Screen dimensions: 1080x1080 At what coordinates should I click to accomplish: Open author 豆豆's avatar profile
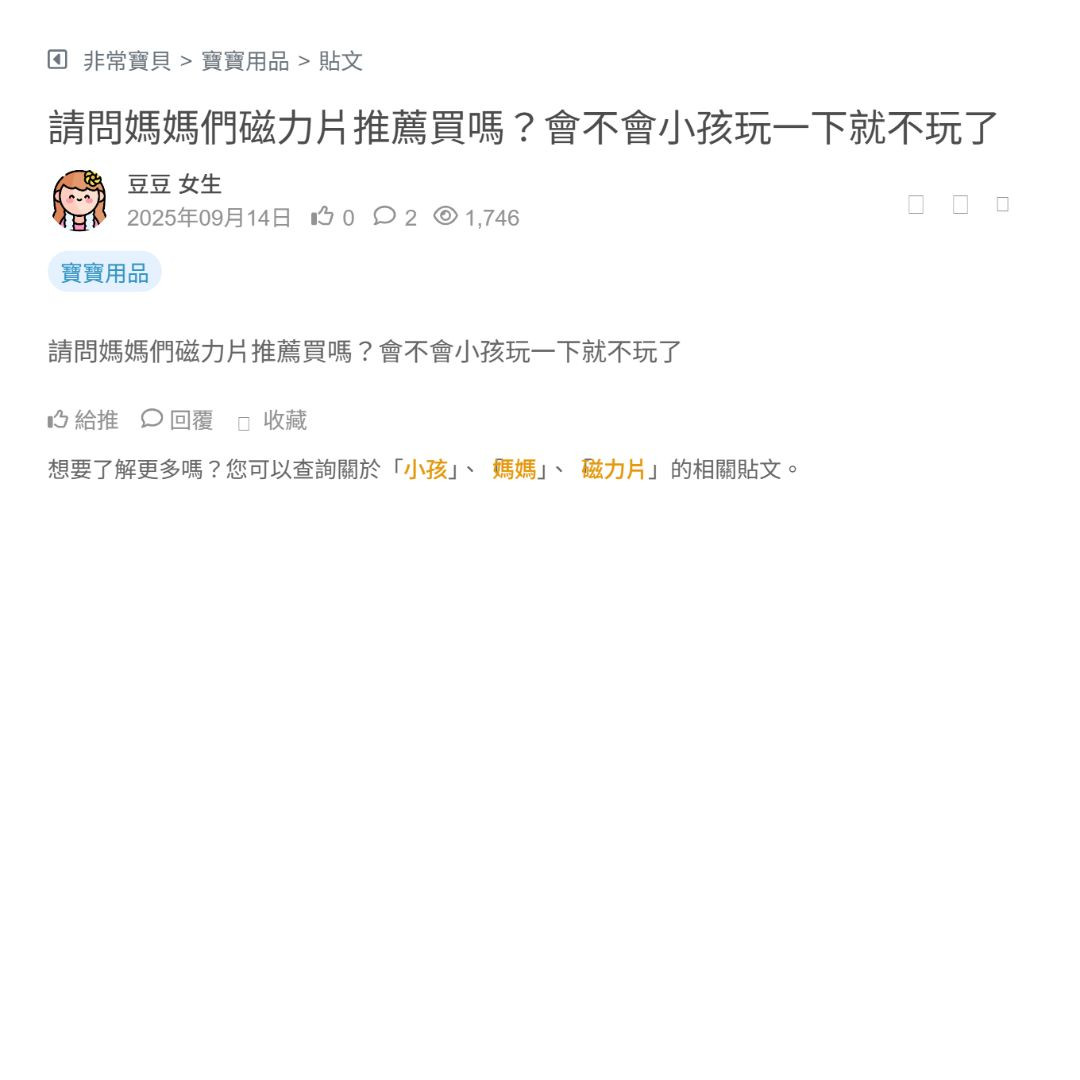coord(79,200)
